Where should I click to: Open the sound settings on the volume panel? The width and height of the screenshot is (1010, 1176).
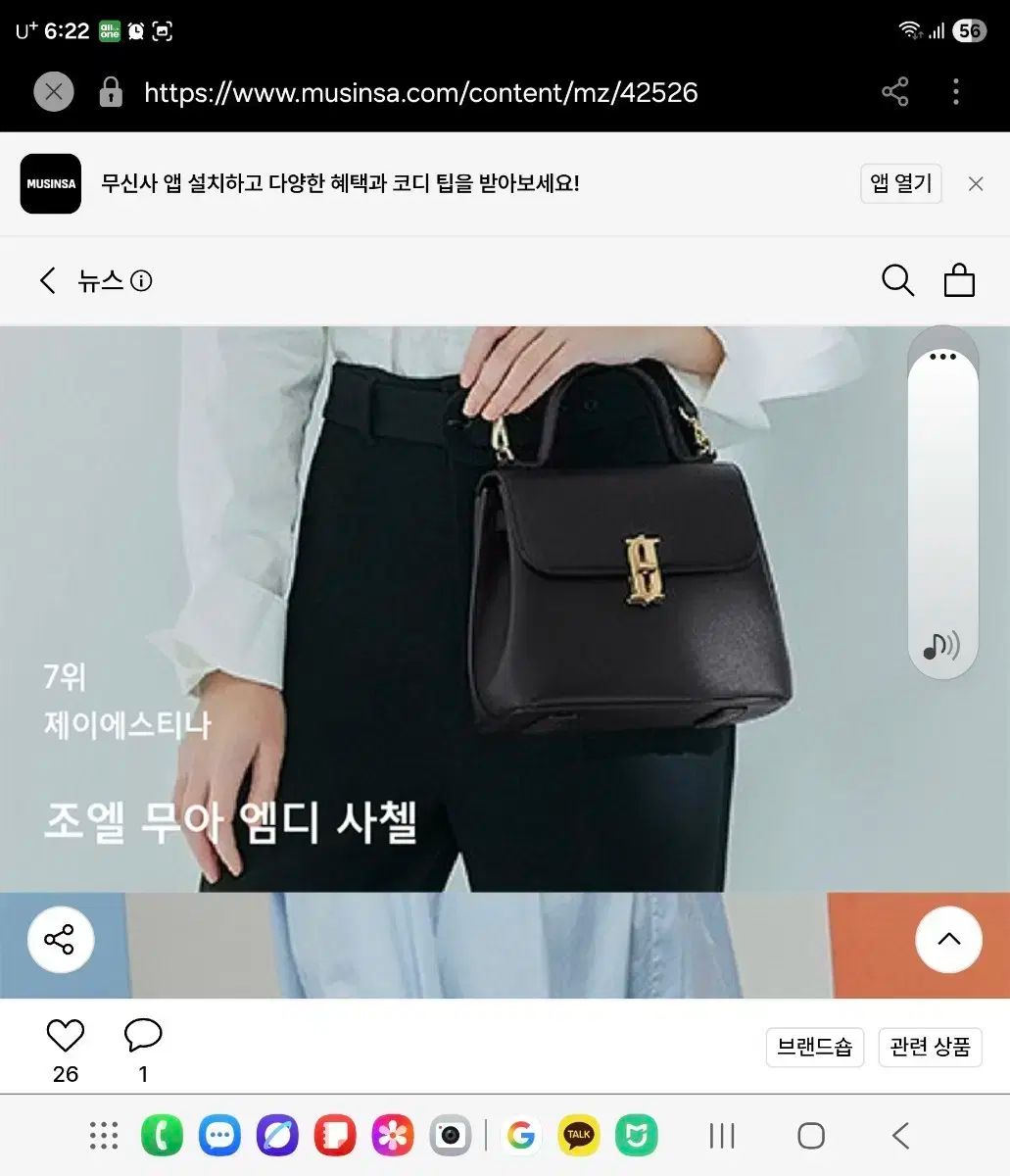(x=941, y=646)
